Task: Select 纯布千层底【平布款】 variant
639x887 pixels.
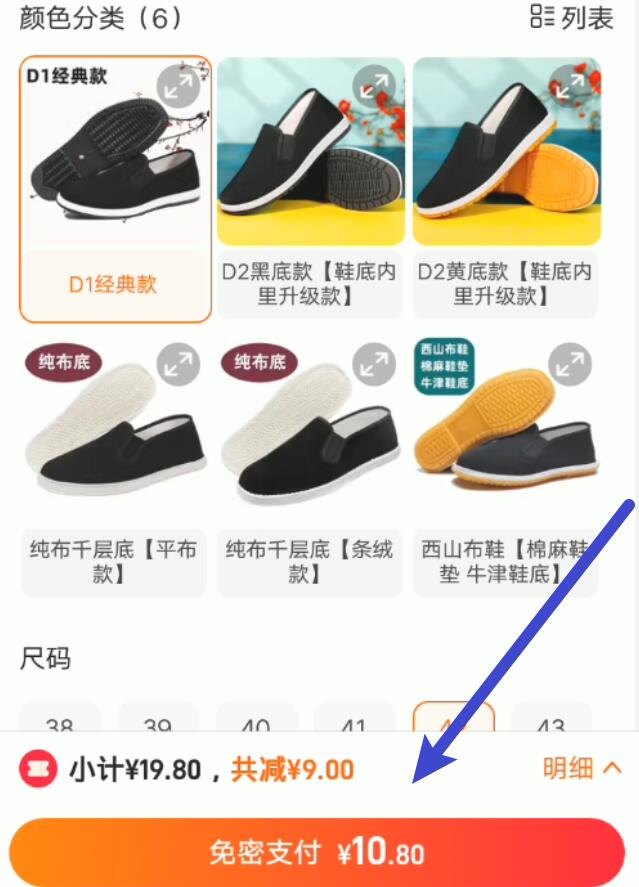Action: [113, 561]
